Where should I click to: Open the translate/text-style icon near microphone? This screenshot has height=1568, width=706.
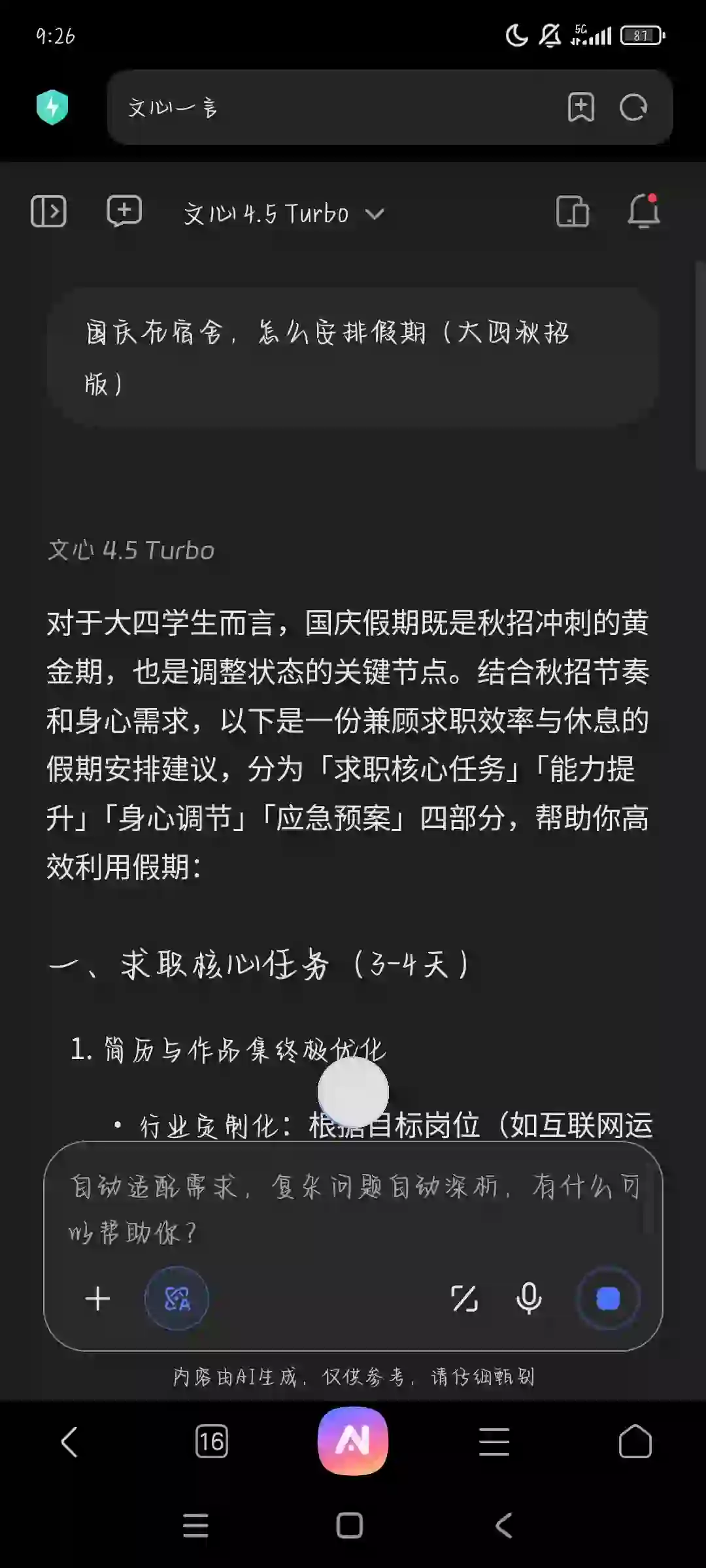464,1299
